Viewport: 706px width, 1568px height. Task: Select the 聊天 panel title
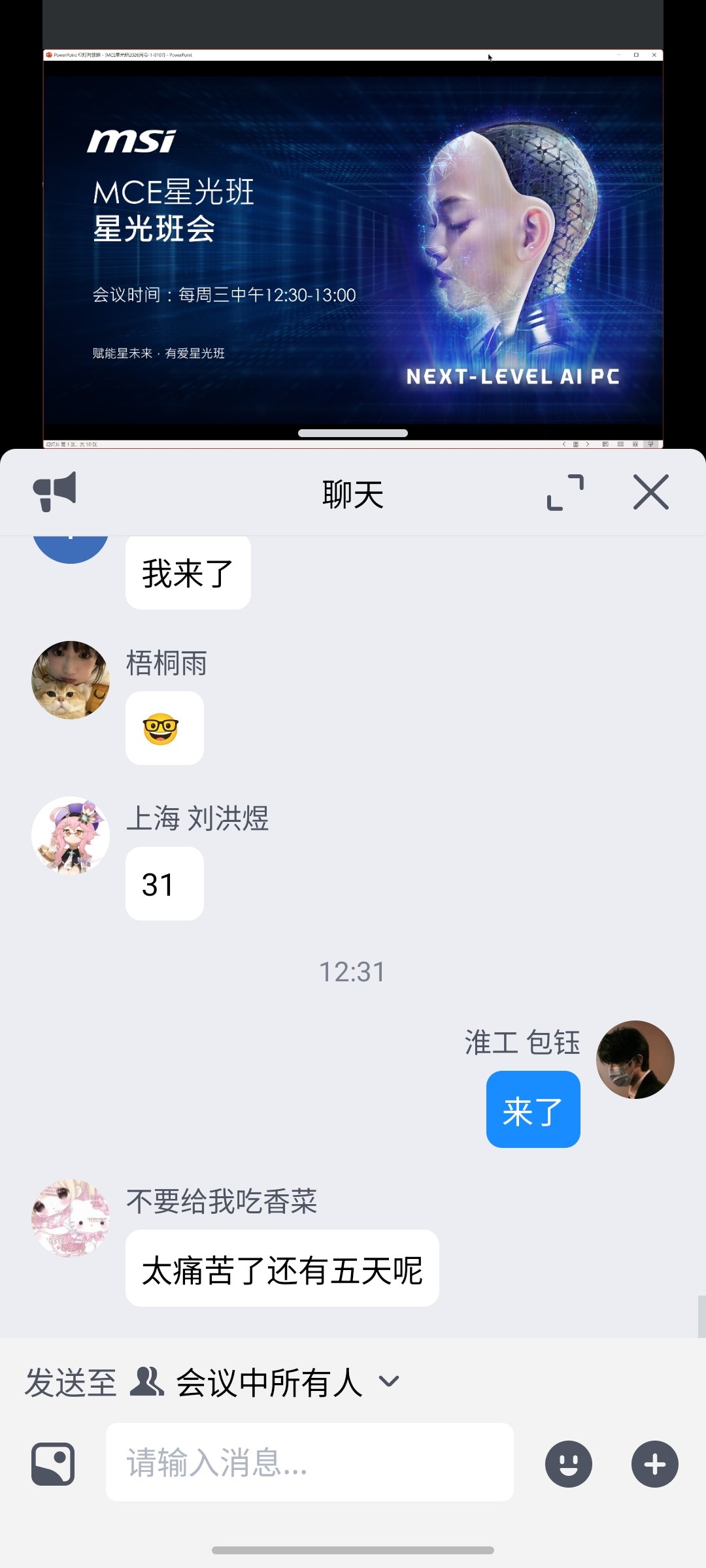point(352,493)
